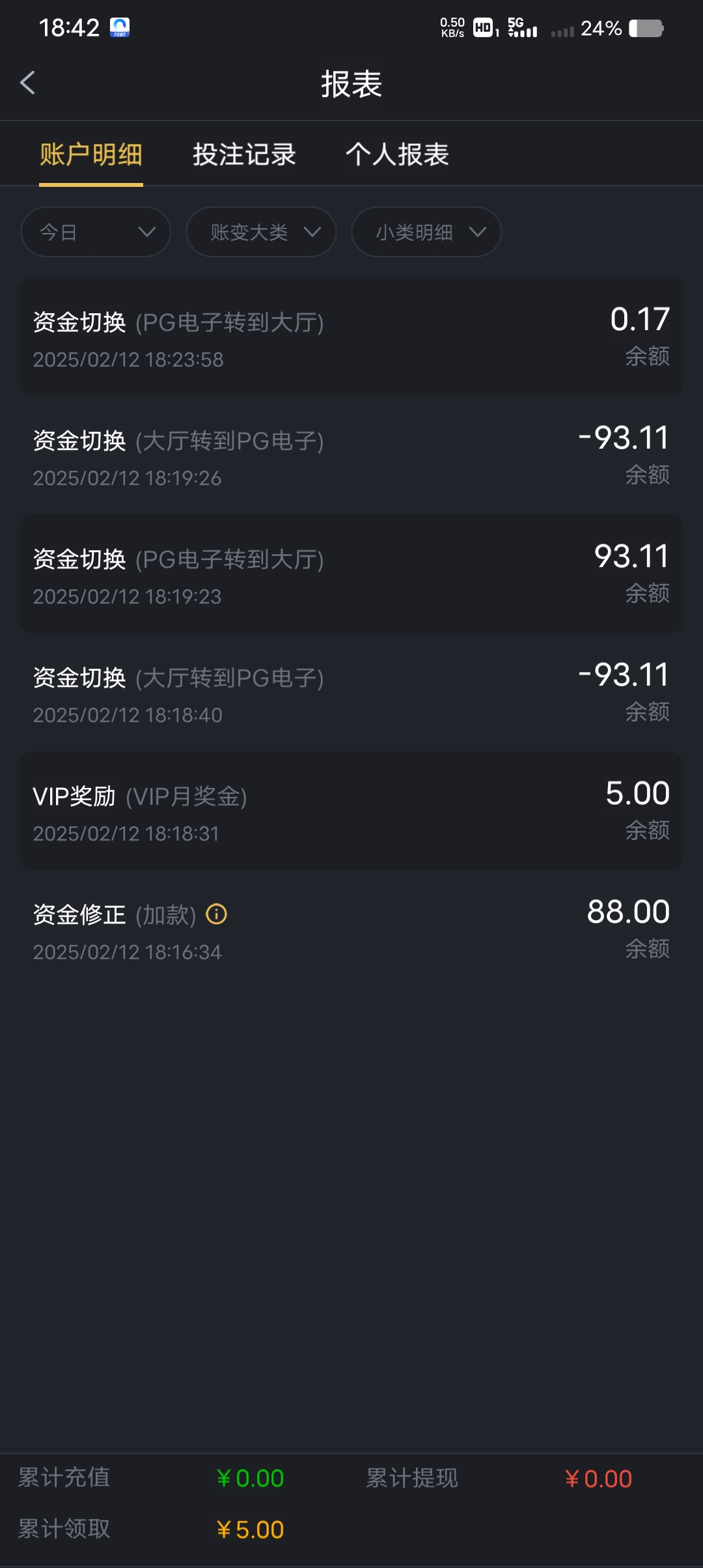Switch to the 个人报表 tab
This screenshot has width=703, height=1568.
tap(397, 154)
